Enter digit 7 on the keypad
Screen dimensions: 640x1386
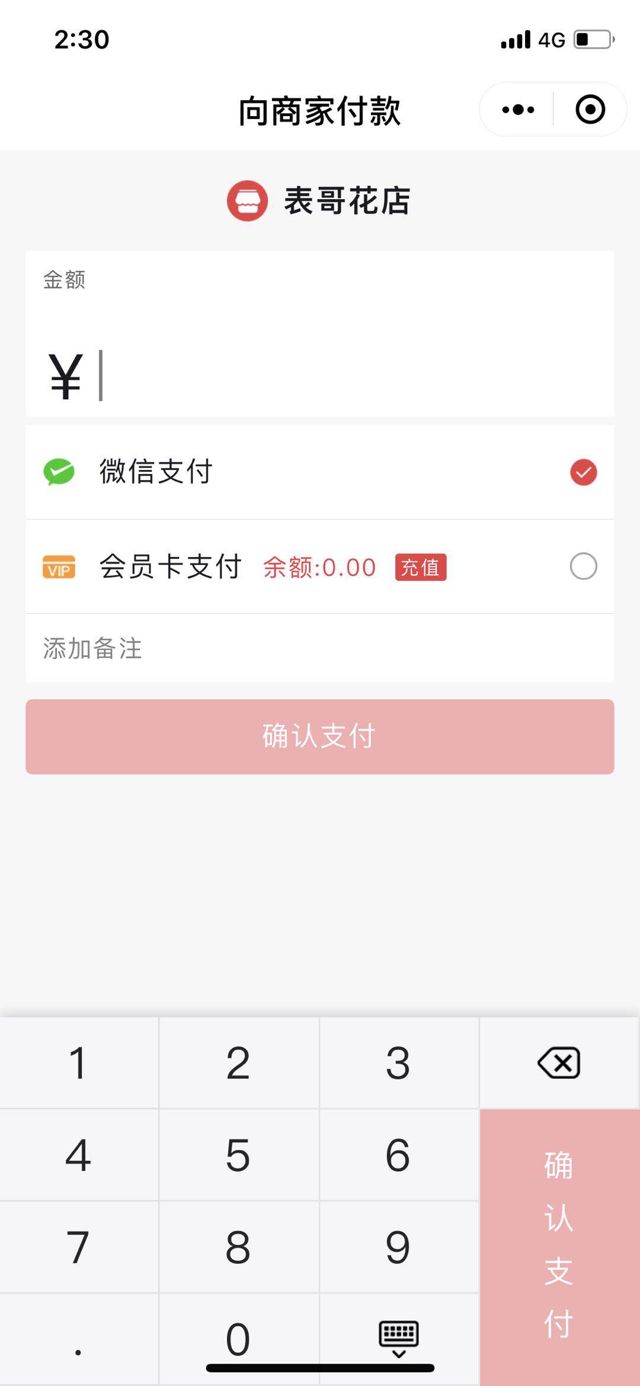(78, 1247)
